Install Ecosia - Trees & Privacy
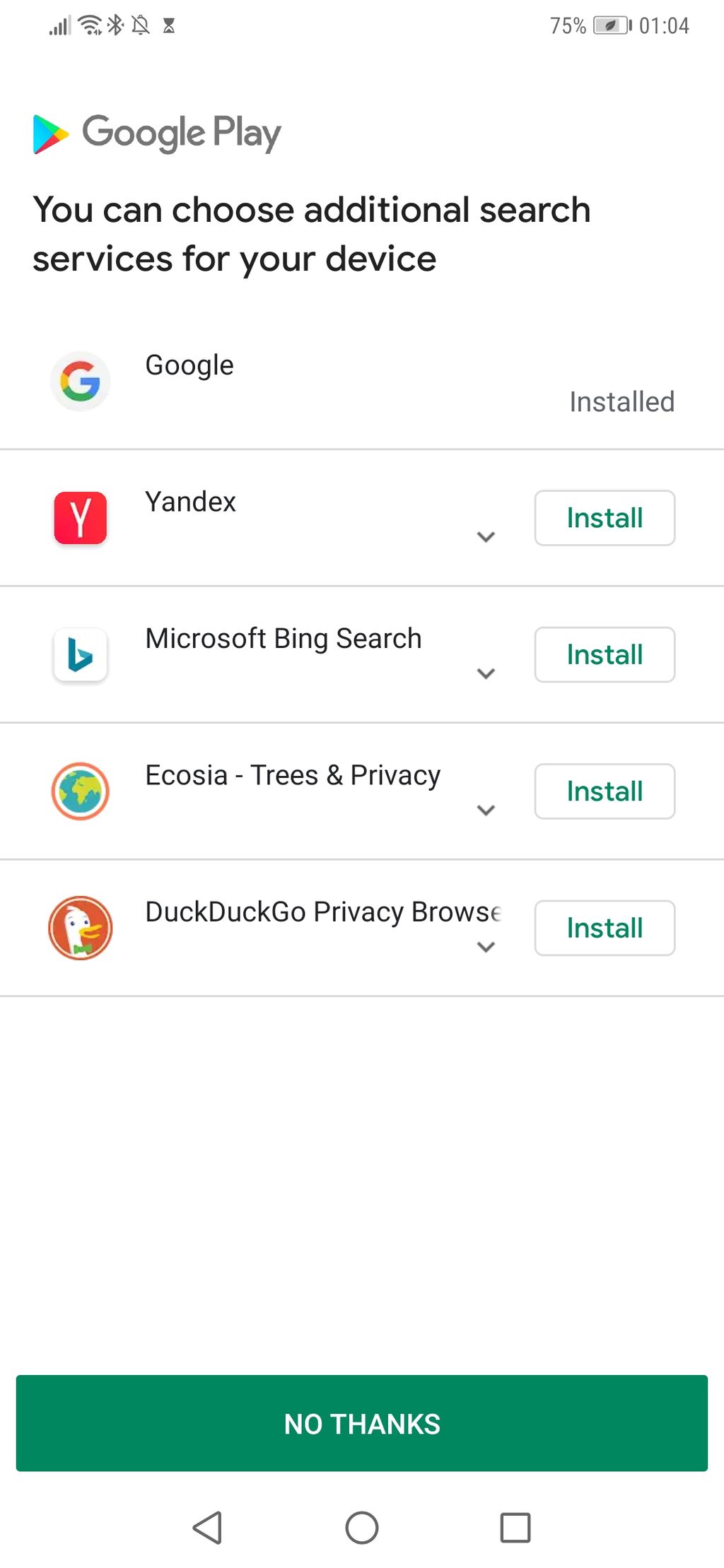Screen dimensions: 724x1568 point(605,791)
